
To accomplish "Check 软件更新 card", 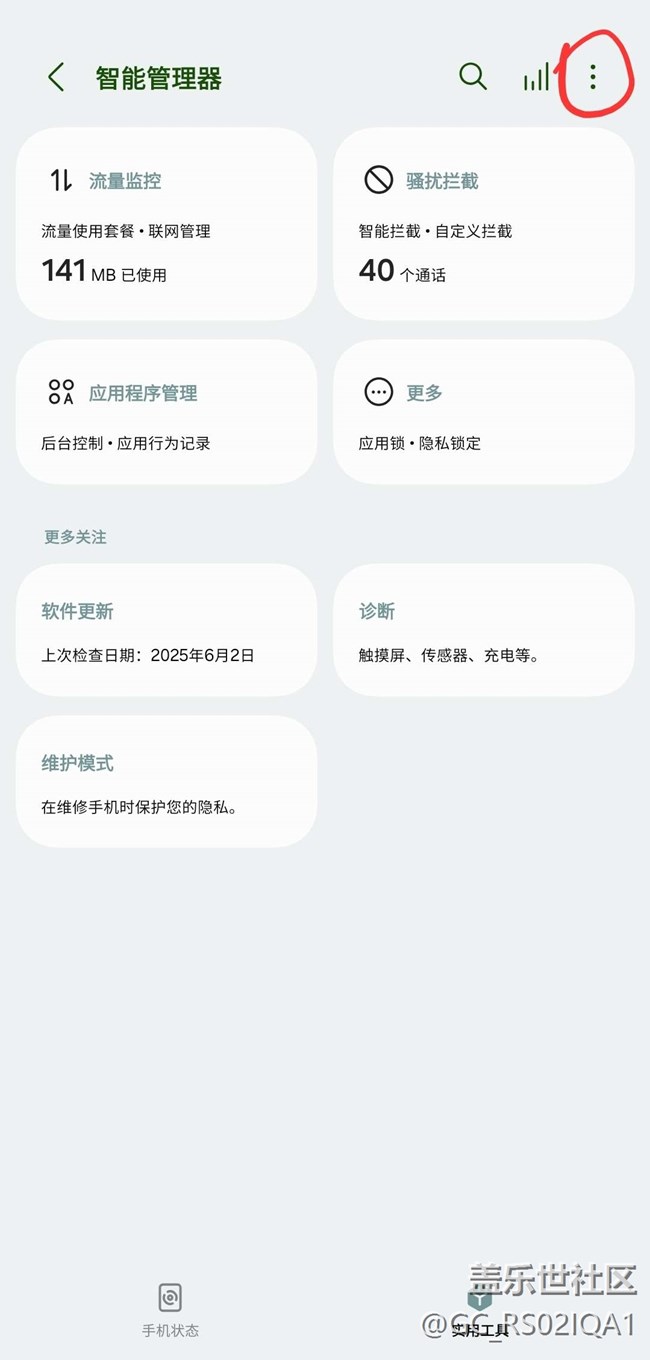I will tap(166, 630).
